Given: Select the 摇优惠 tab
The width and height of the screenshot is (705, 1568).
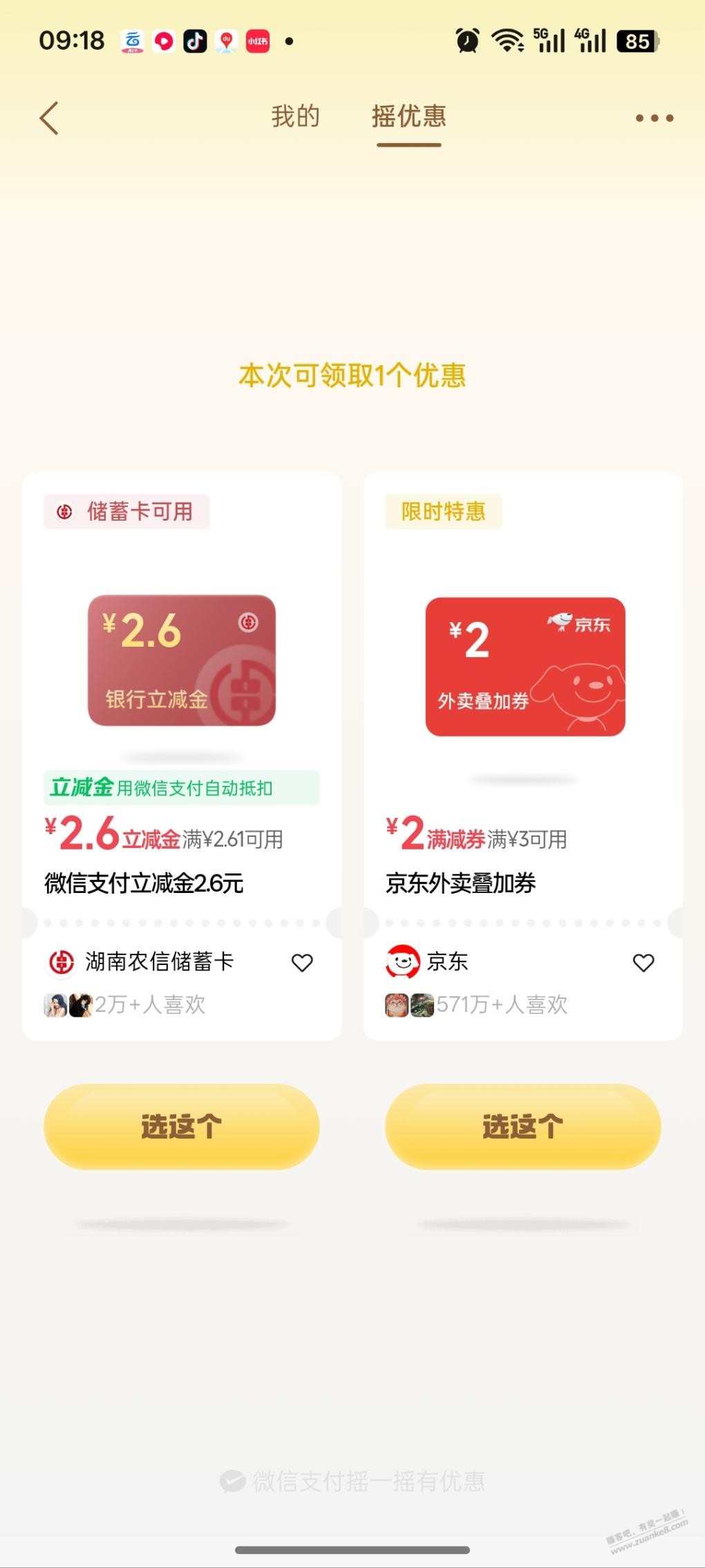Looking at the screenshot, I should [409, 116].
